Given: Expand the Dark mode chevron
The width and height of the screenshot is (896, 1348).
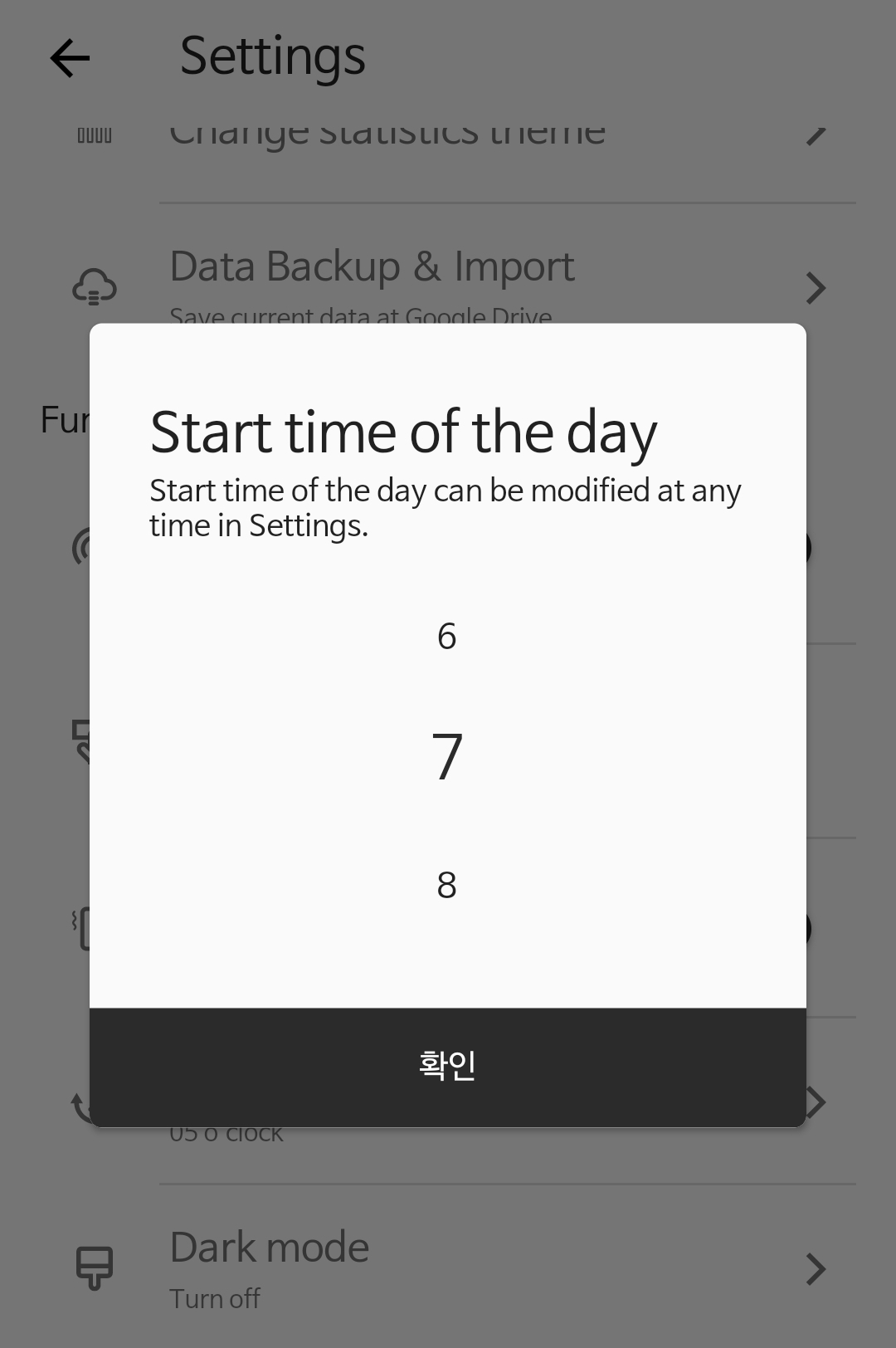Looking at the screenshot, I should click(816, 1268).
